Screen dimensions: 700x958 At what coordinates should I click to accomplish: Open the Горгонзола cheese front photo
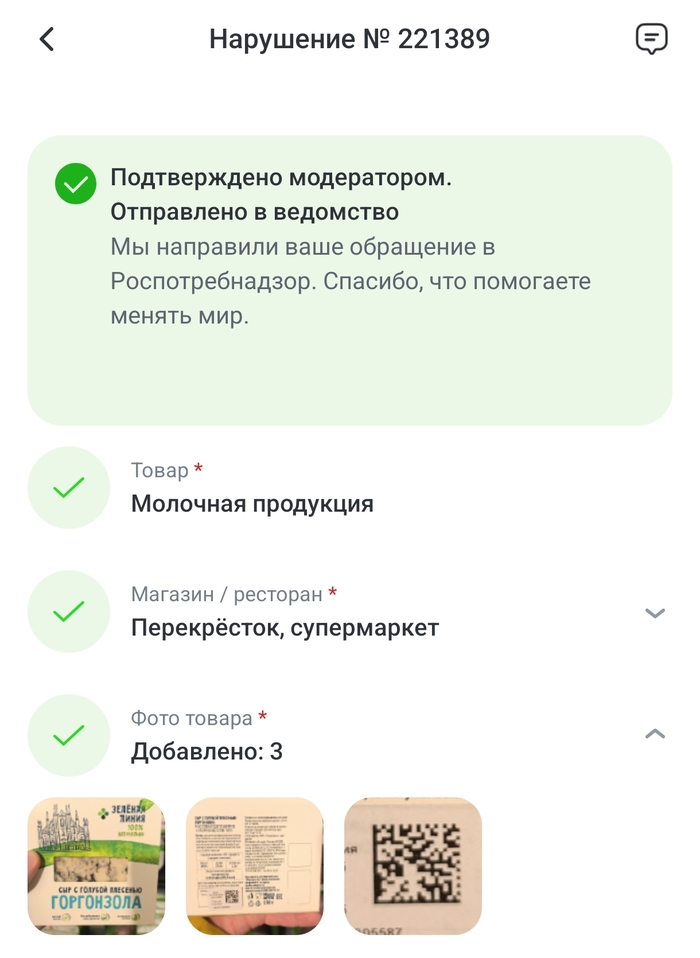point(96,866)
